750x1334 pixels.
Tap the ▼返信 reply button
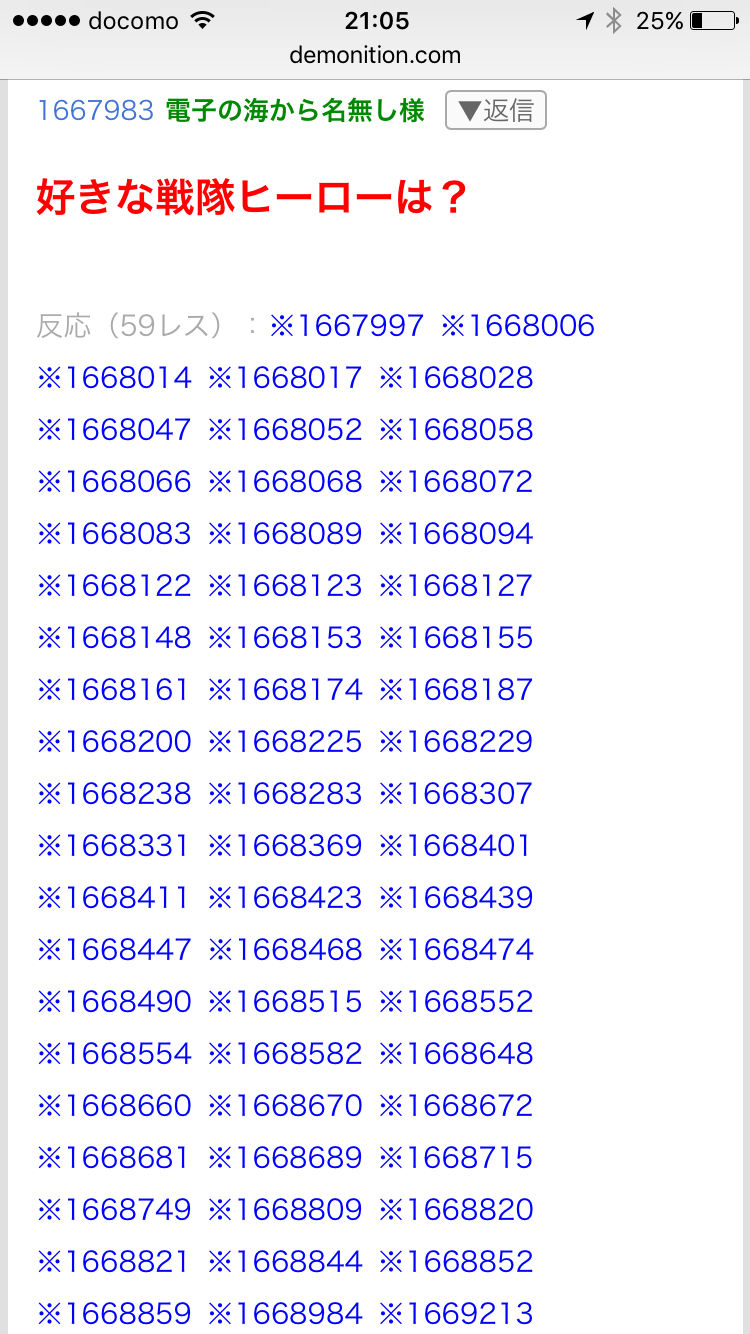[496, 111]
